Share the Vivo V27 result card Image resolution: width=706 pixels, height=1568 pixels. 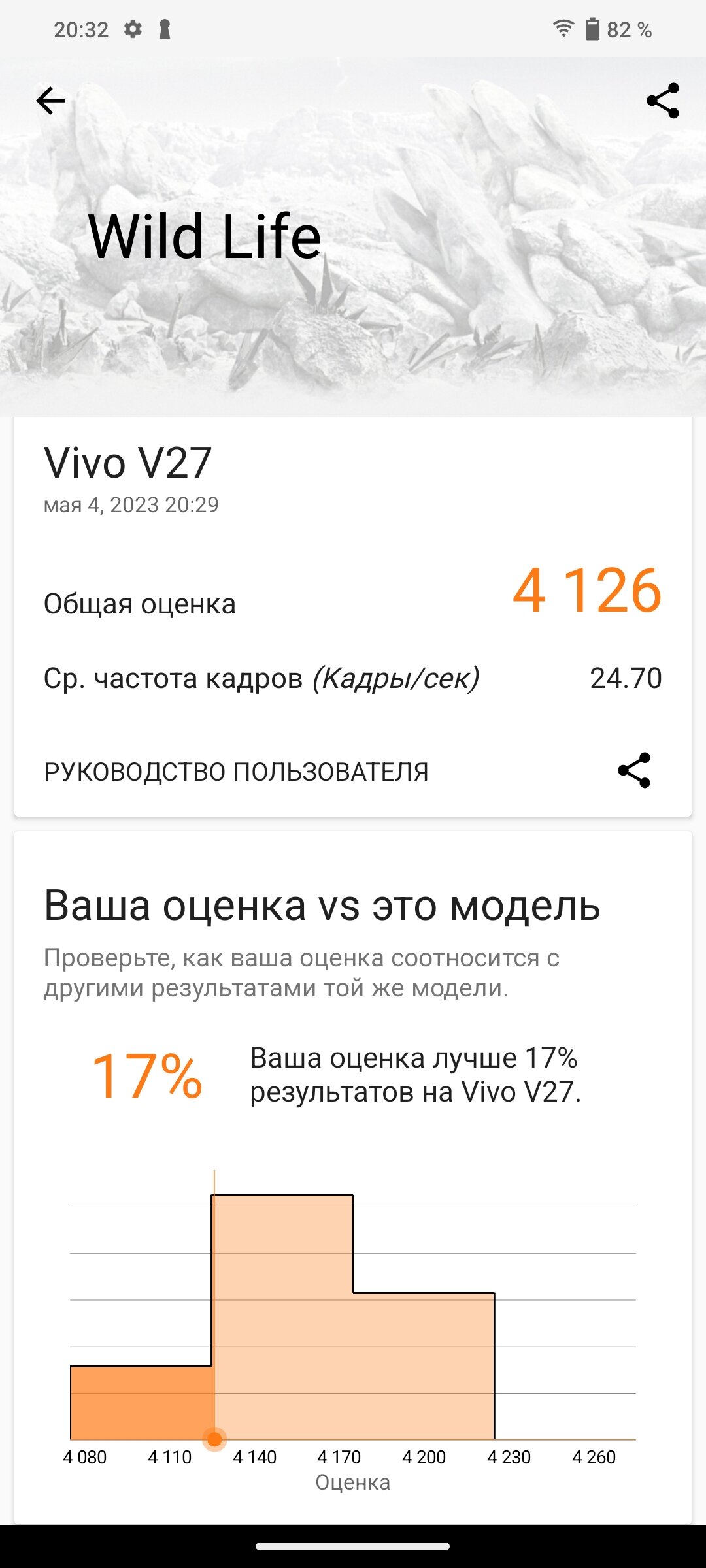634,770
